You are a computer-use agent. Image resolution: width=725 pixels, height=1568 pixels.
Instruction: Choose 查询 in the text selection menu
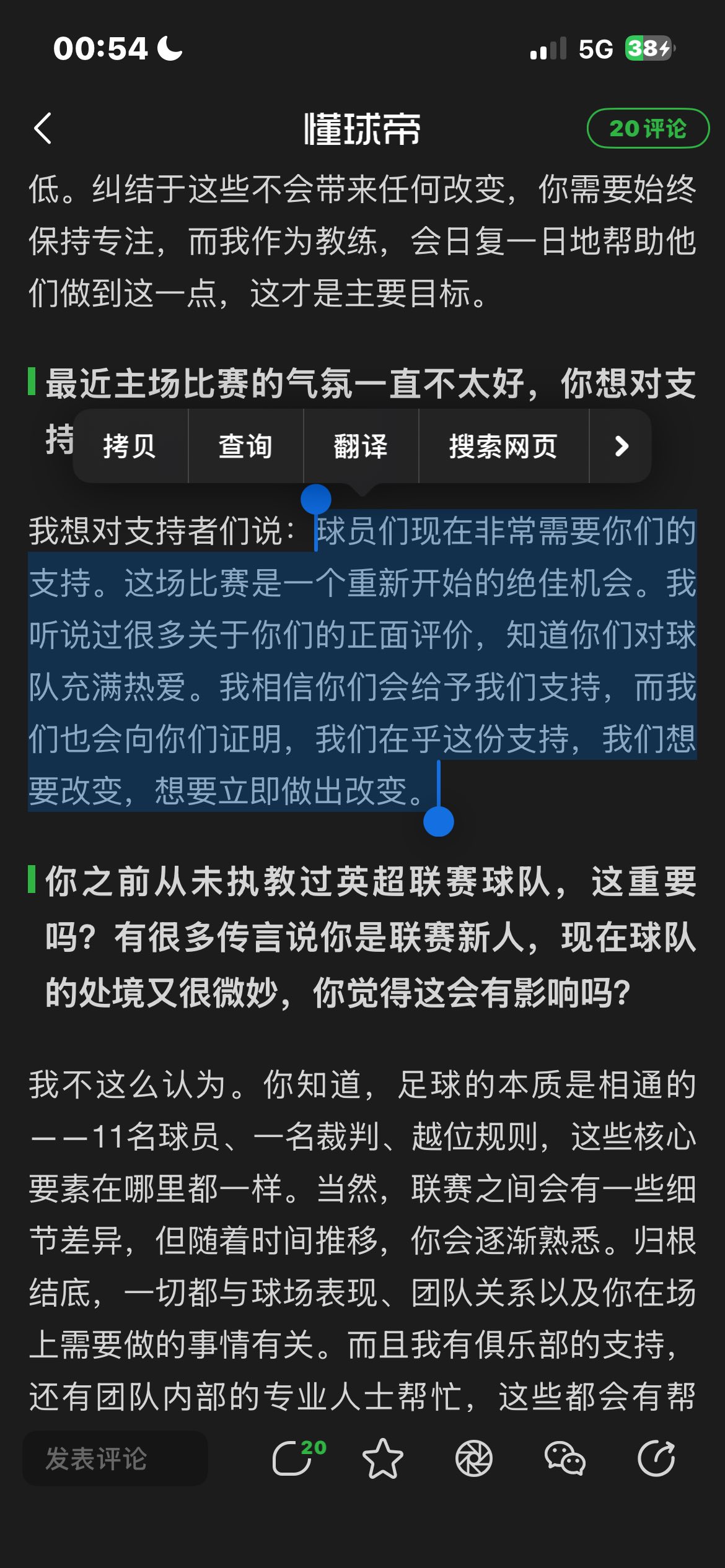(245, 446)
